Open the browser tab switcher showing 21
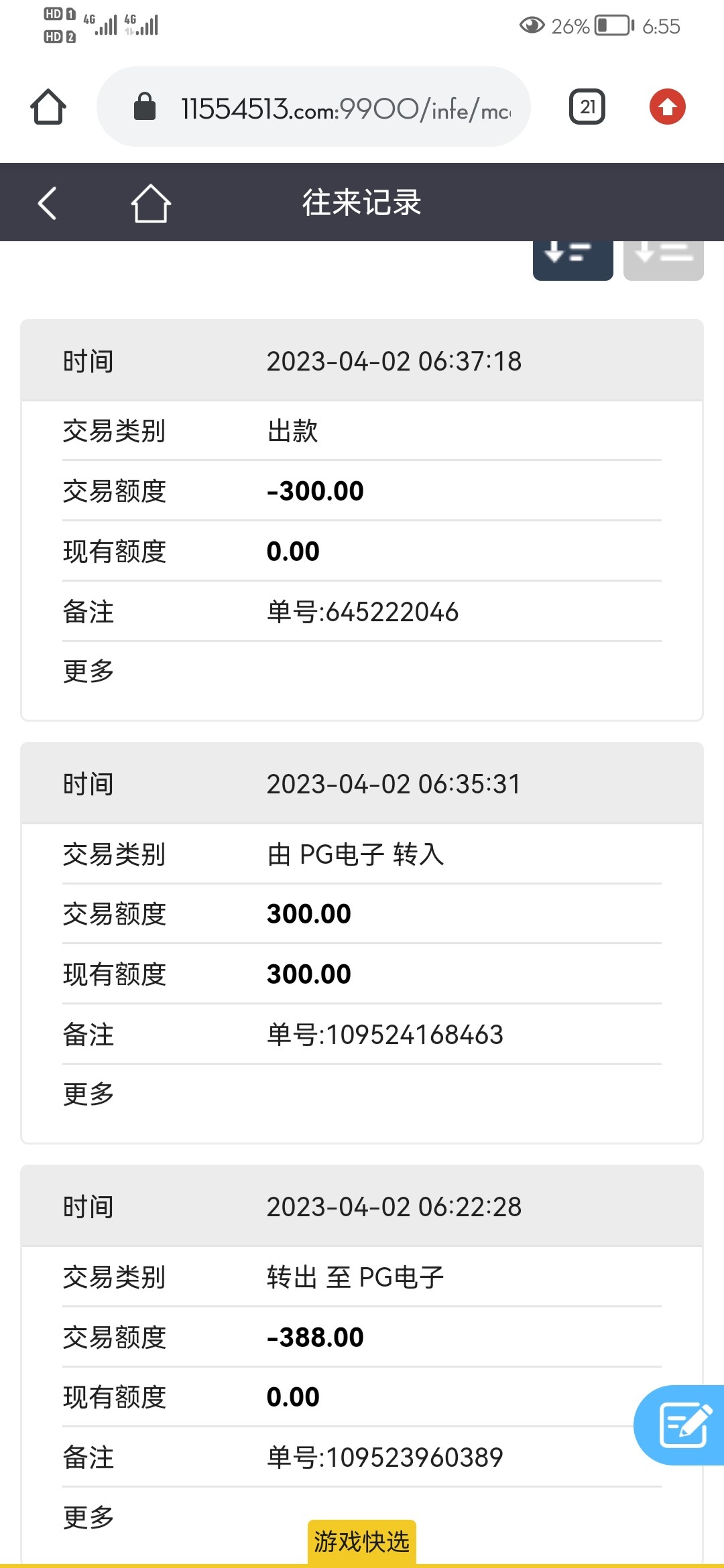Viewport: 724px width, 1568px height. (587, 106)
